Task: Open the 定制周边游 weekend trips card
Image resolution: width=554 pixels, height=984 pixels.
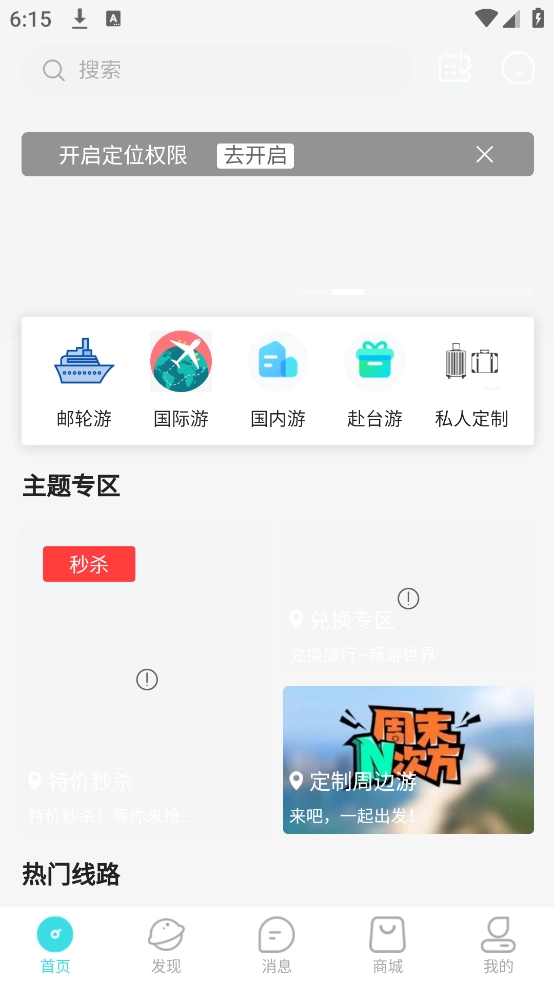Action: point(408,760)
